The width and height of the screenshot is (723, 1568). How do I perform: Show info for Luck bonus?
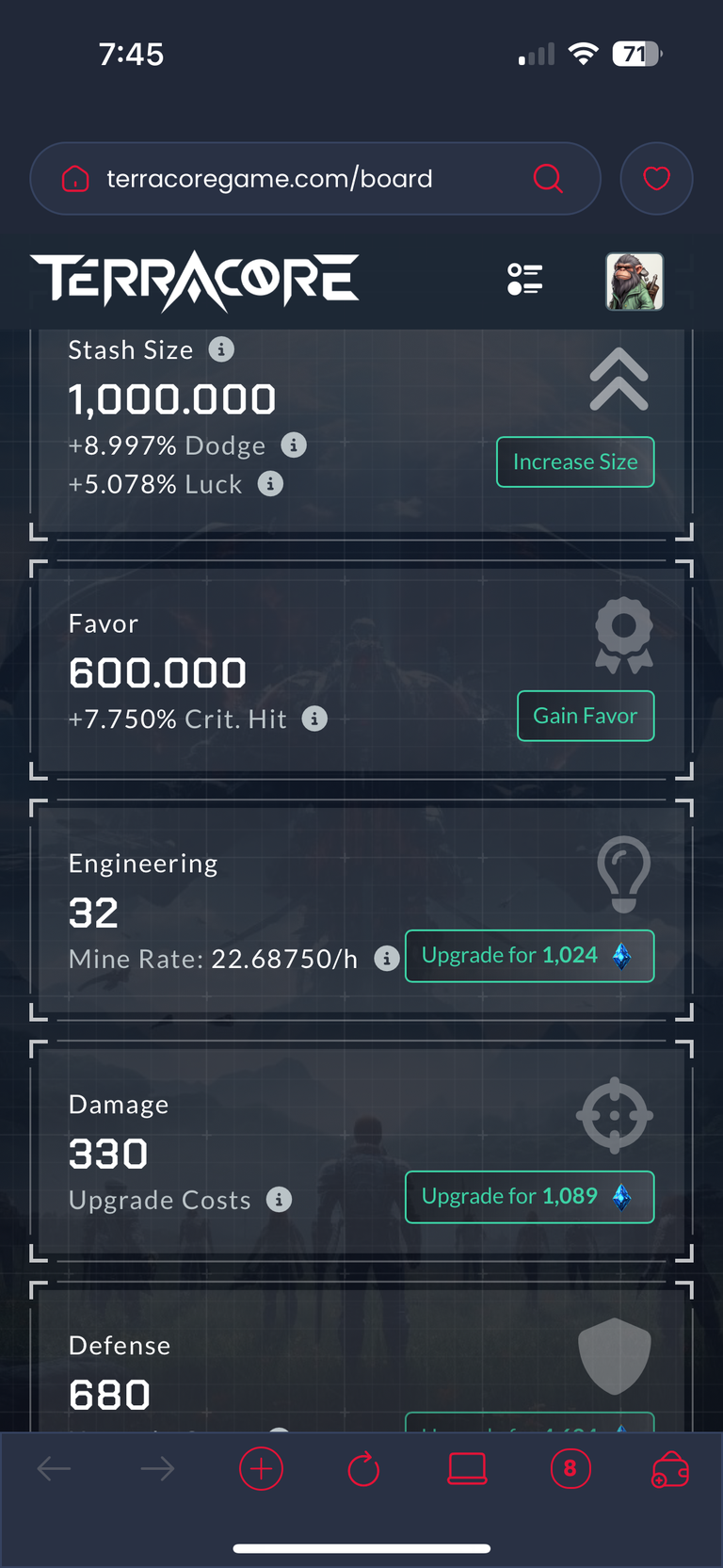click(270, 484)
